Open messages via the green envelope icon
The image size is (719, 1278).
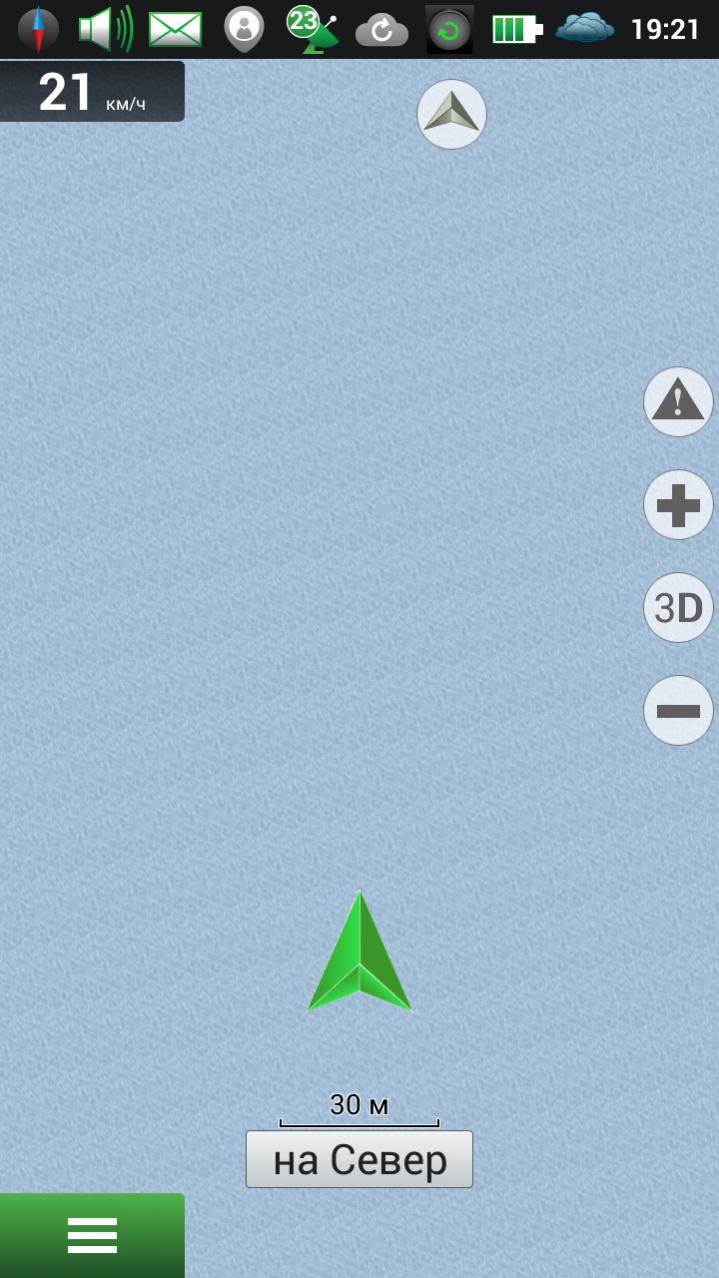(175, 29)
